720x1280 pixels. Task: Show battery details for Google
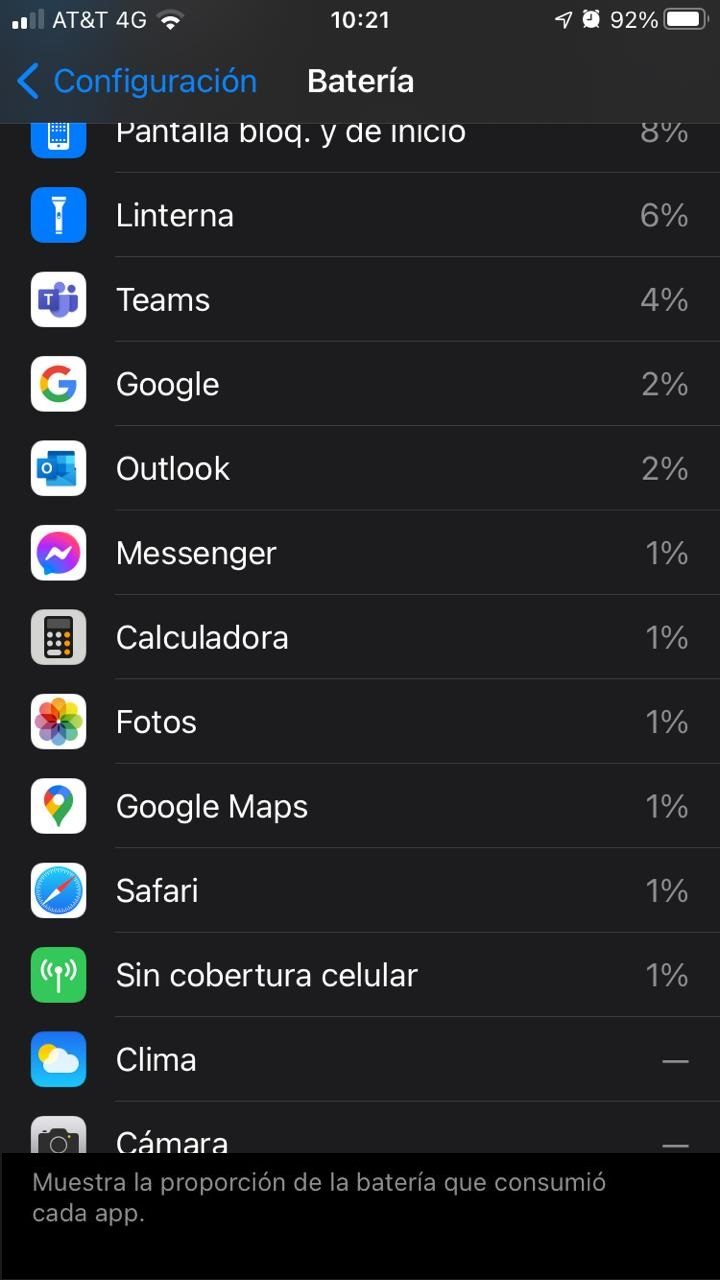point(360,384)
